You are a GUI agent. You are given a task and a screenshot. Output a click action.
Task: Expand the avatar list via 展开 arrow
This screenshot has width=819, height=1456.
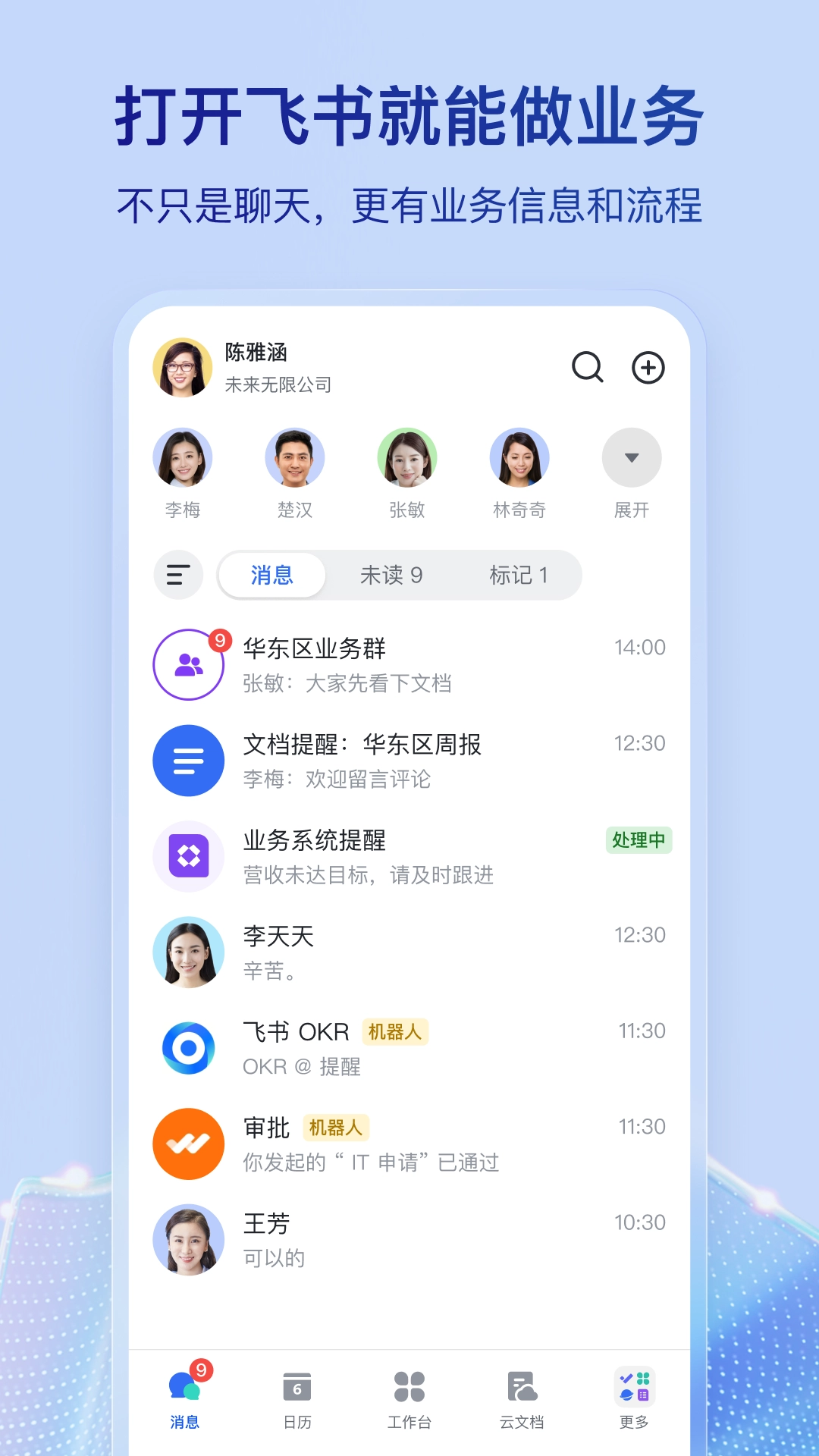632,457
